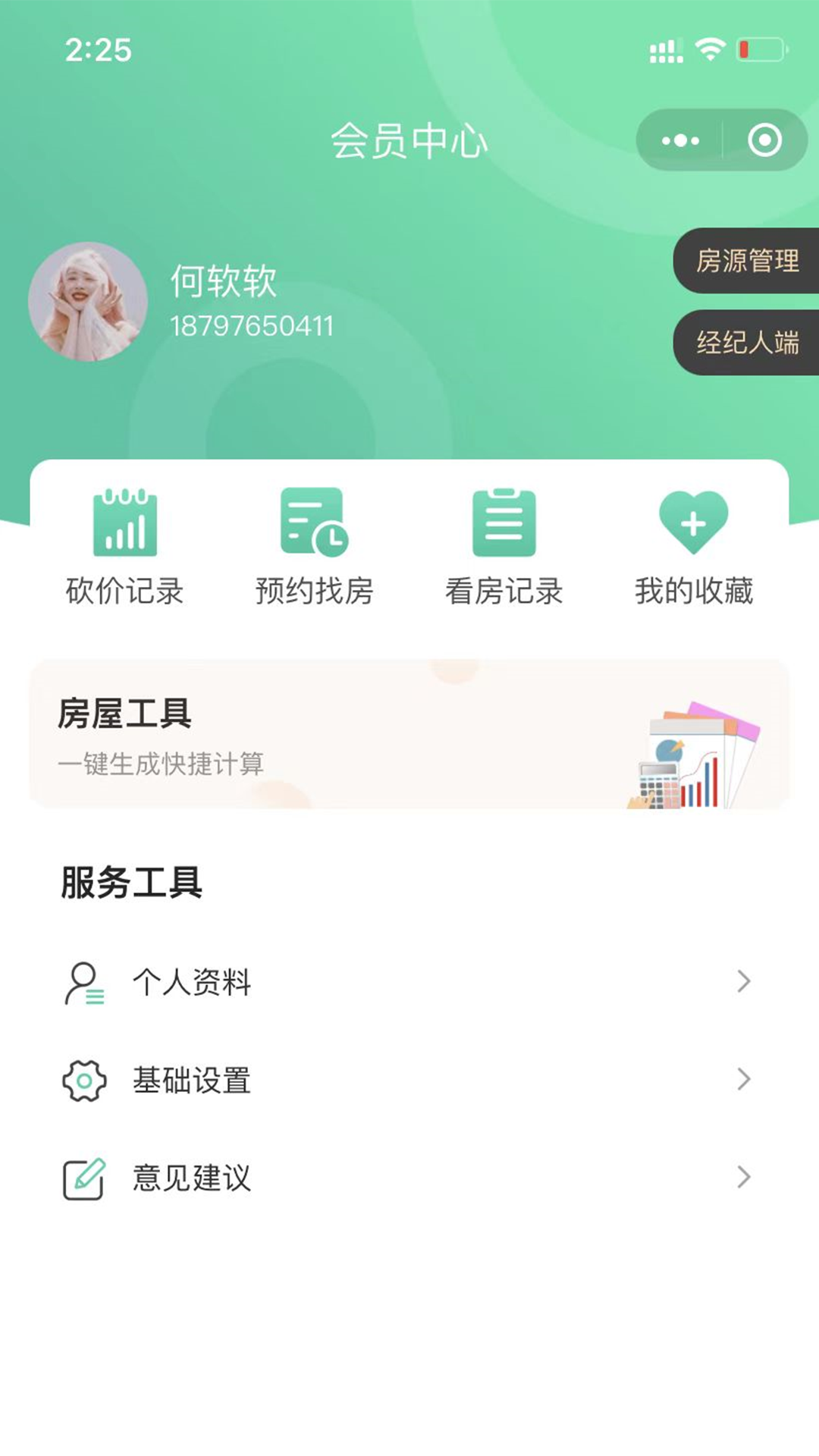This screenshot has height=1456, width=819.
Task: Open the 看房记录 clipboard icon
Action: click(x=504, y=523)
